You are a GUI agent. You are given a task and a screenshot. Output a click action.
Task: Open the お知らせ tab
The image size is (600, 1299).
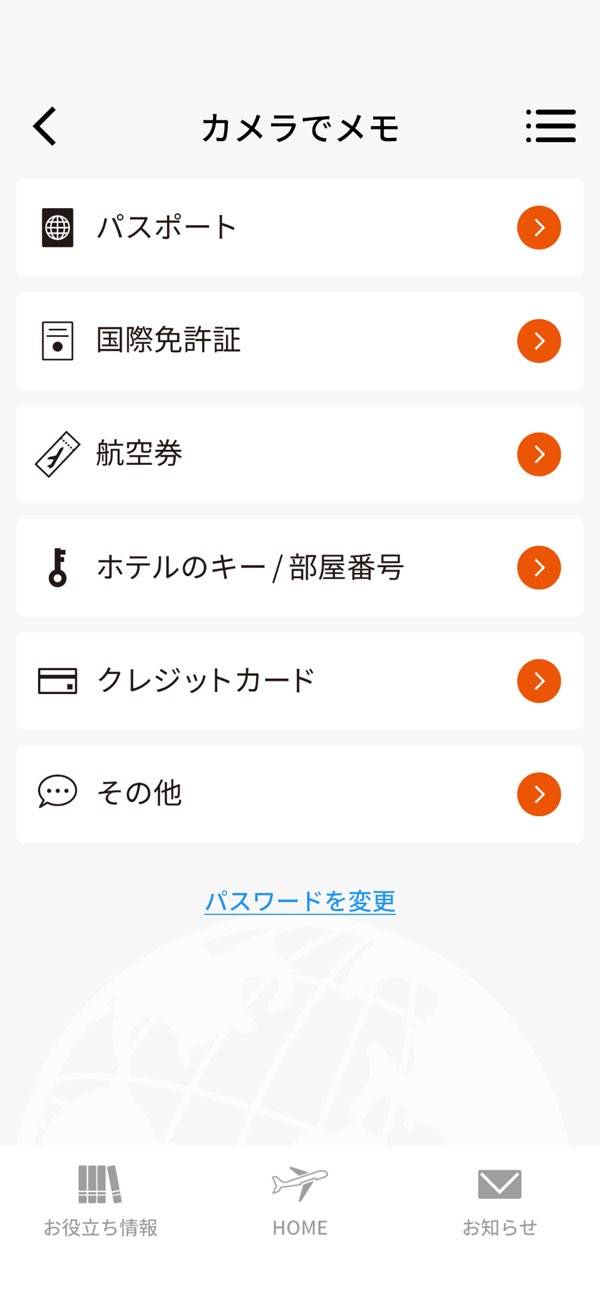499,1201
